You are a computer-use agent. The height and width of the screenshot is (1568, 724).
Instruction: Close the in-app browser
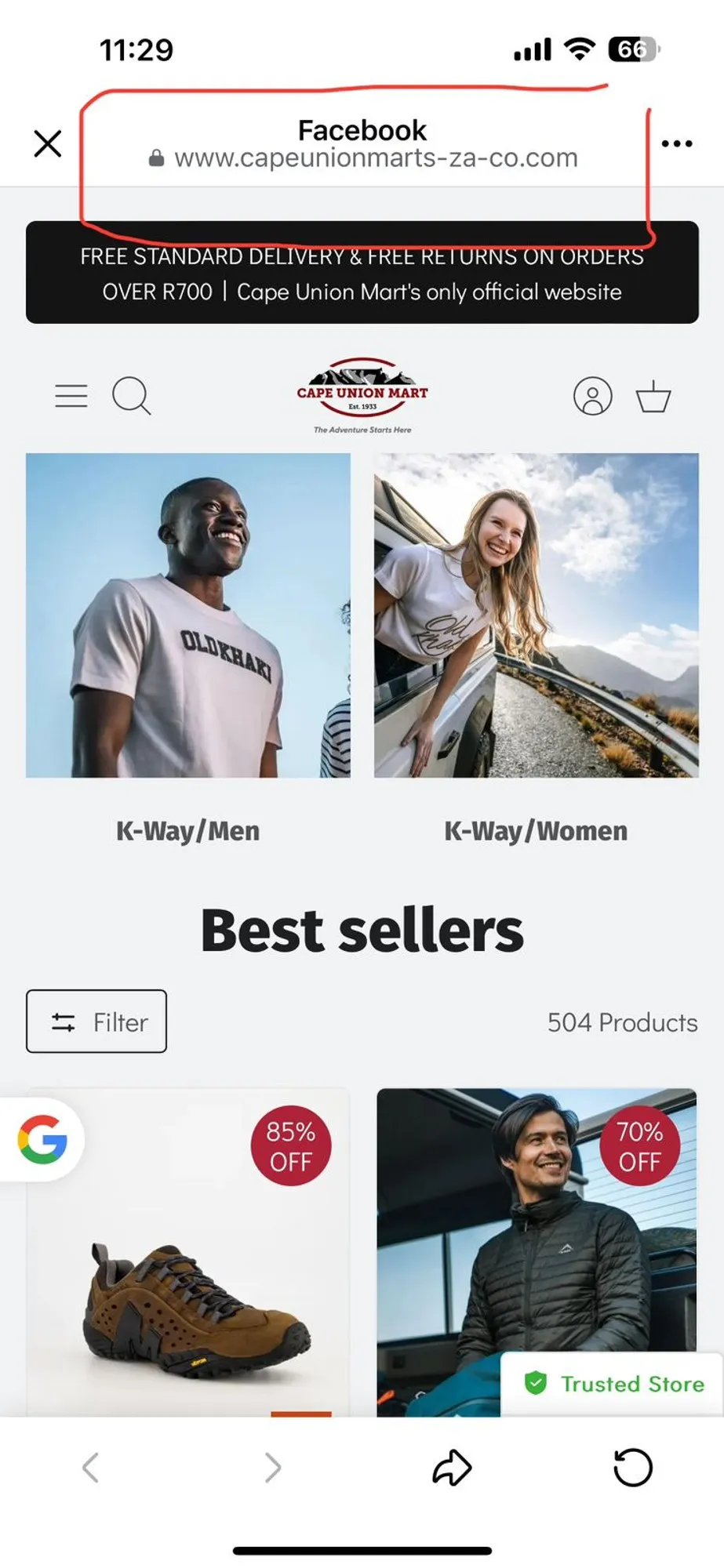click(48, 143)
